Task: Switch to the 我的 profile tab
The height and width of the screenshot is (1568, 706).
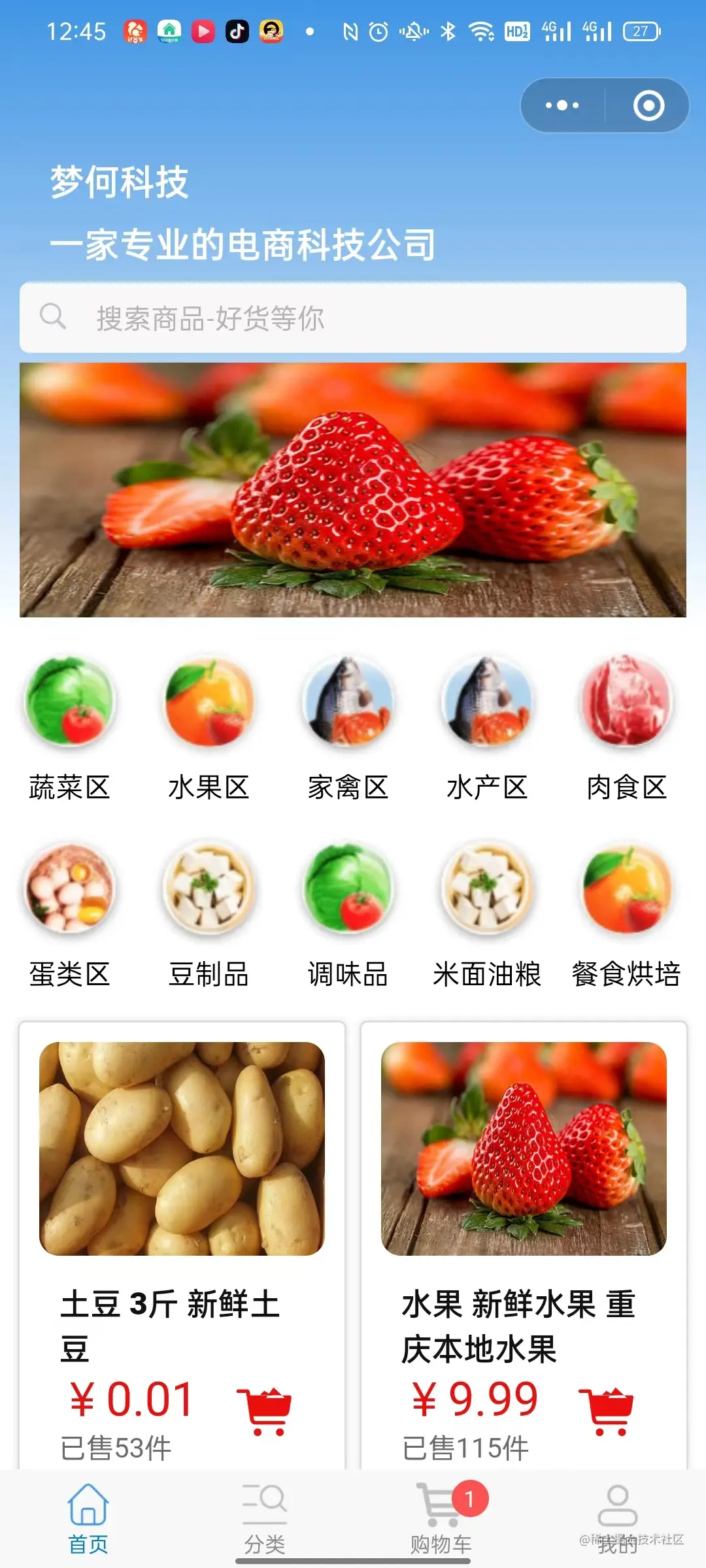Action: tap(618, 1516)
